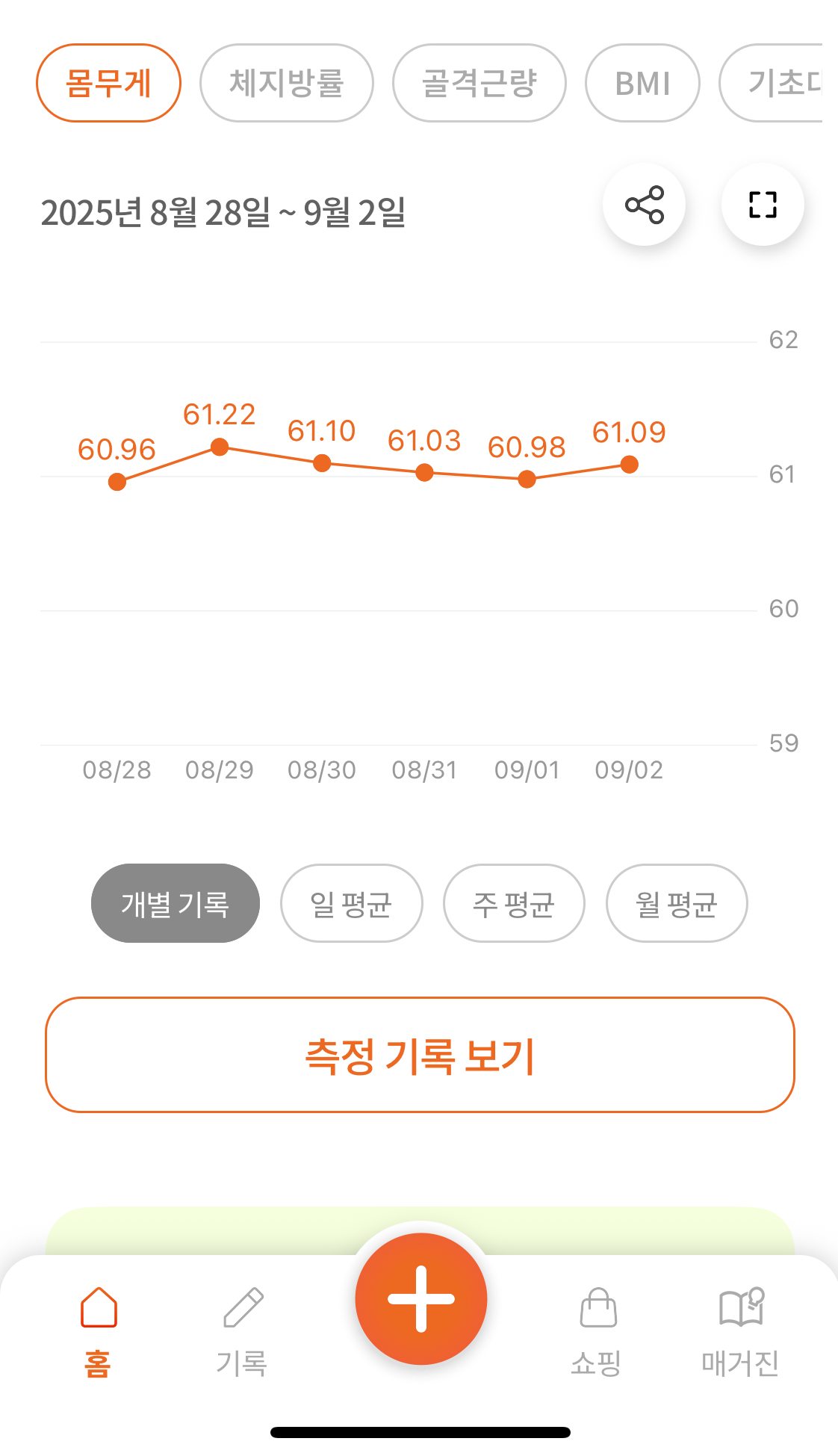Go to the 홈 tab
Viewport: 838px width, 1456px height.
98,1331
